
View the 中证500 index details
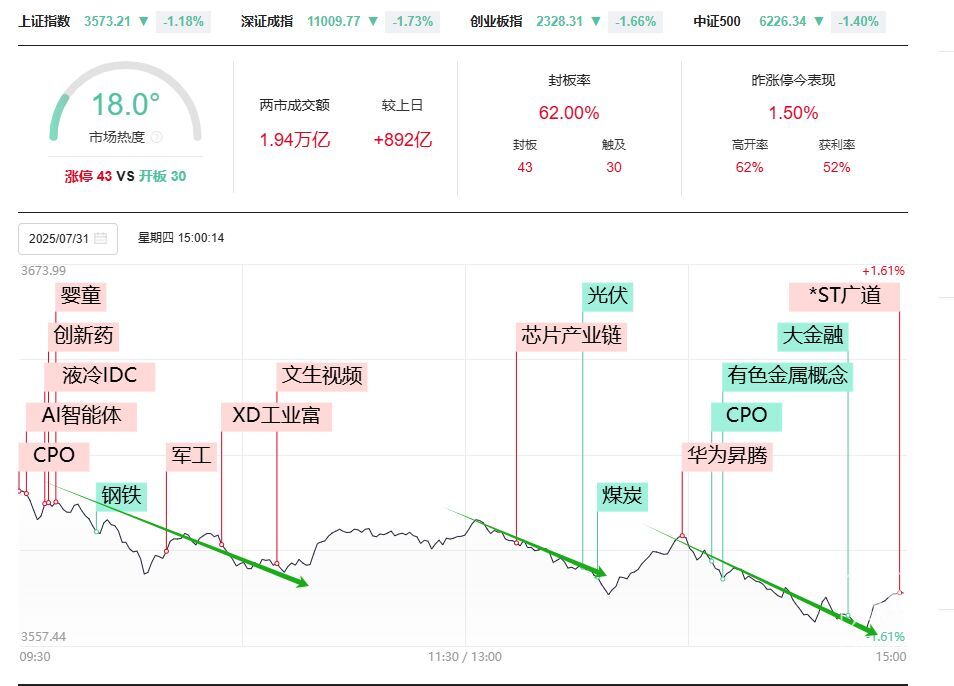tap(717, 21)
